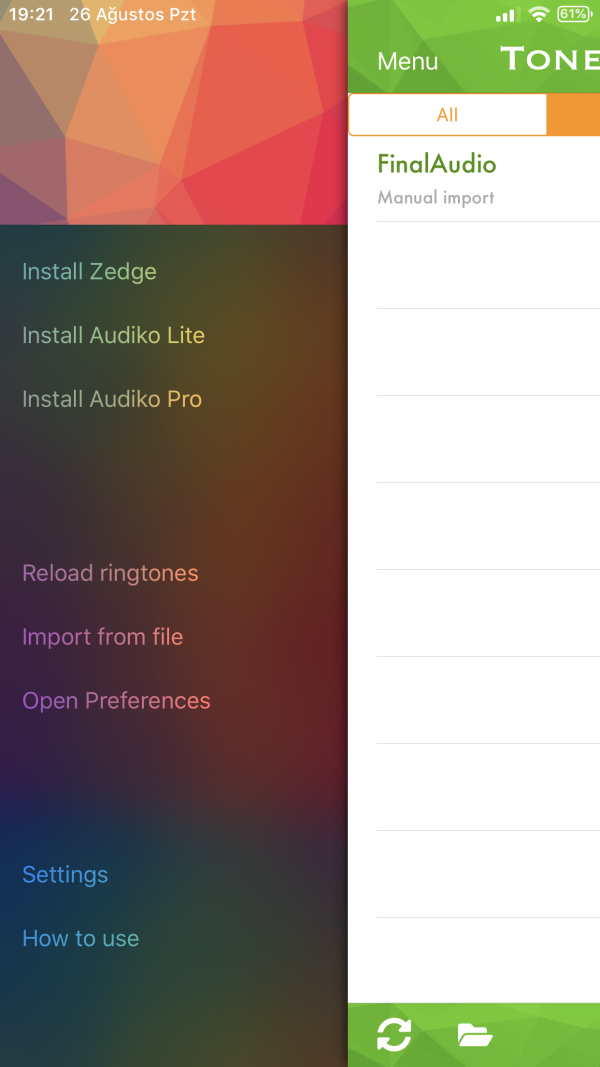The height and width of the screenshot is (1067, 600).
Task: Tap the Menu button in header
Action: coord(407,61)
